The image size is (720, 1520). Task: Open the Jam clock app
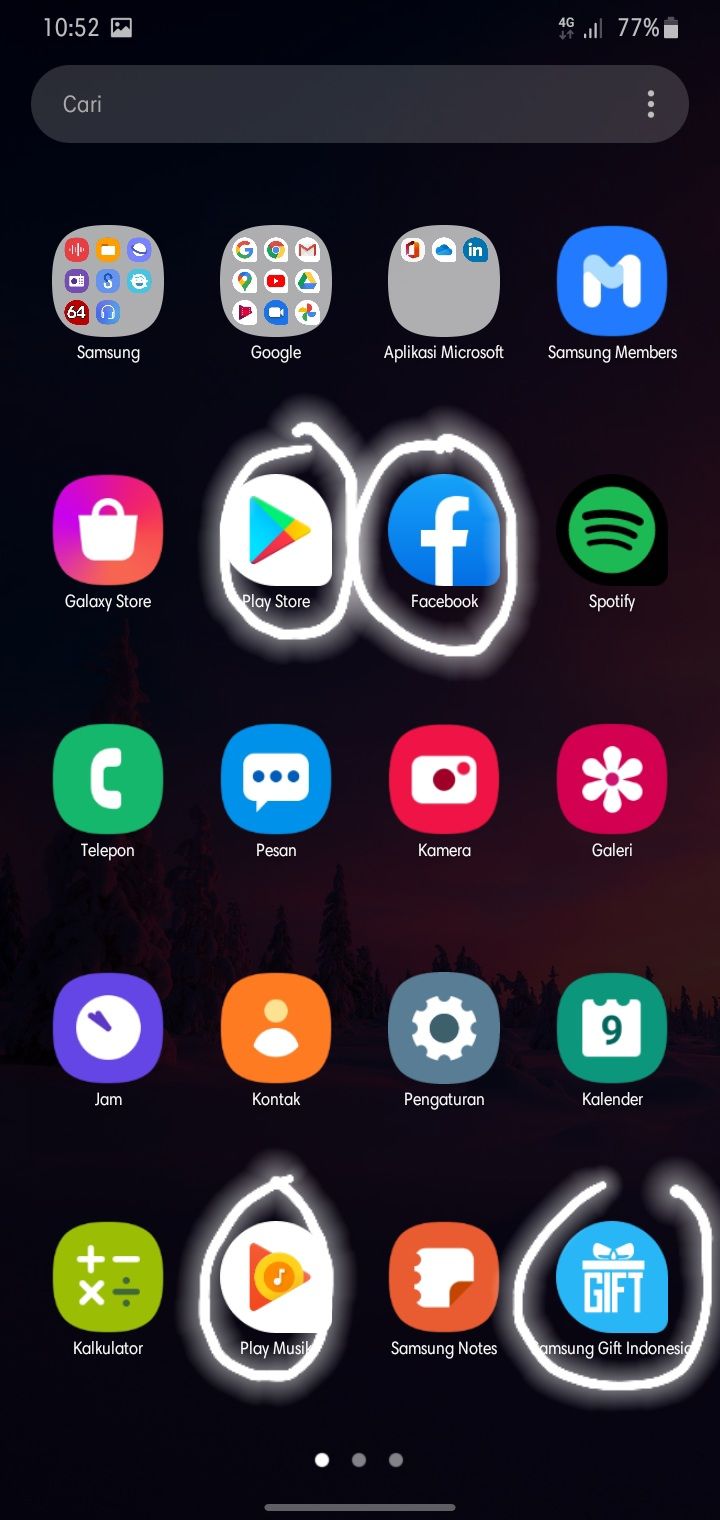pyautogui.click(x=108, y=1028)
